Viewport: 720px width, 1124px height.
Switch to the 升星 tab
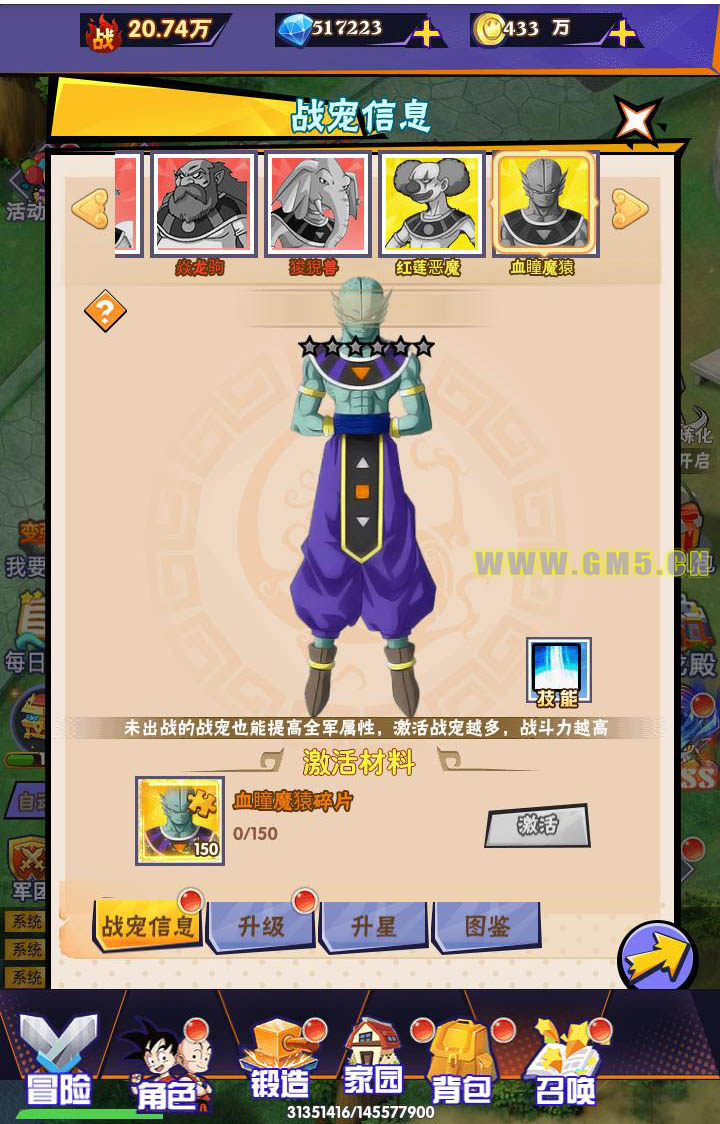[x=374, y=926]
